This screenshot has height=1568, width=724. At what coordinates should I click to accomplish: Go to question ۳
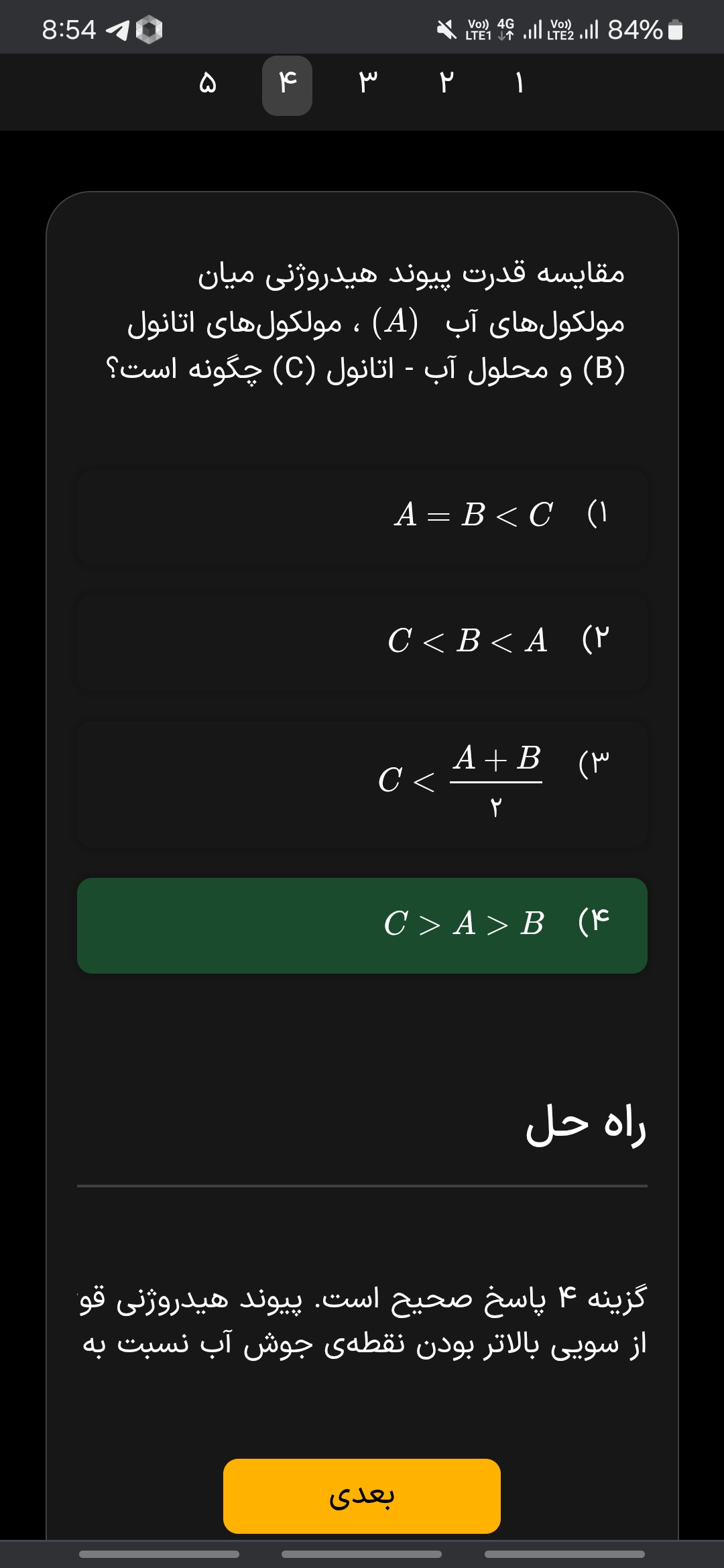tap(367, 84)
